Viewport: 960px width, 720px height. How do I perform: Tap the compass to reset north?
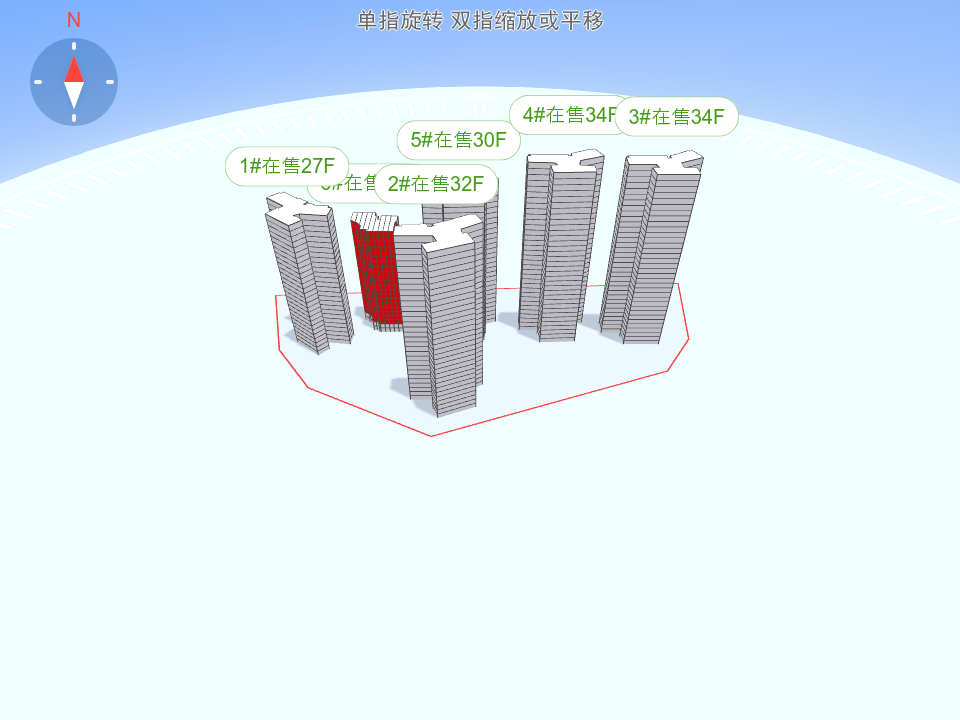pos(74,82)
